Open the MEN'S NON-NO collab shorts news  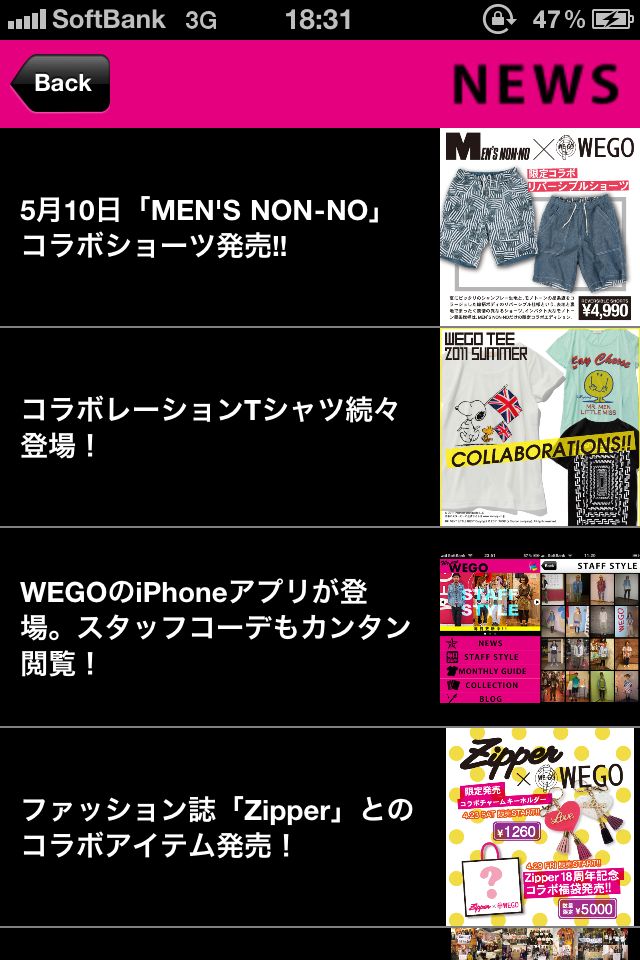(220, 227)
